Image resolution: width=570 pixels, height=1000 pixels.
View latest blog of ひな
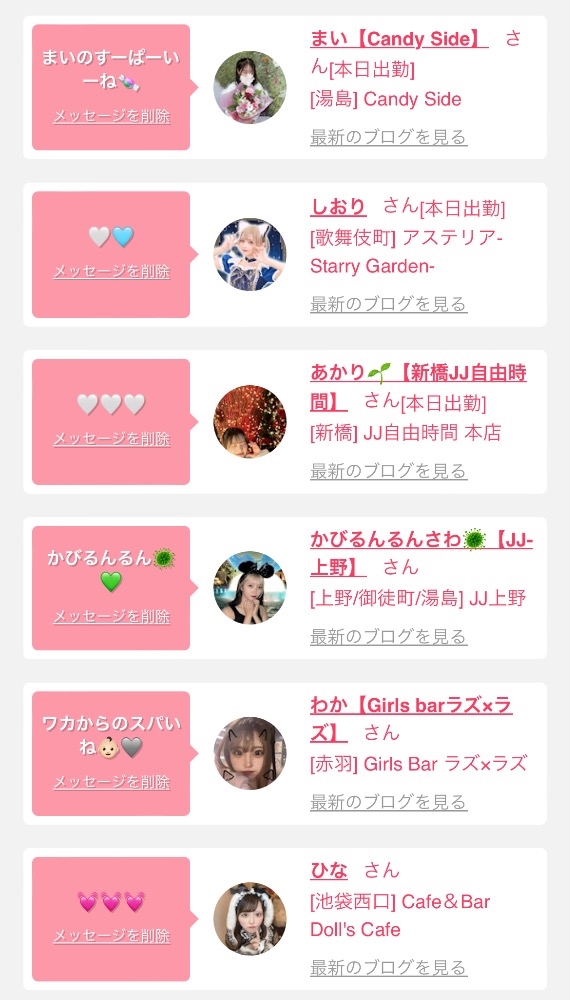tap(389, 967)
